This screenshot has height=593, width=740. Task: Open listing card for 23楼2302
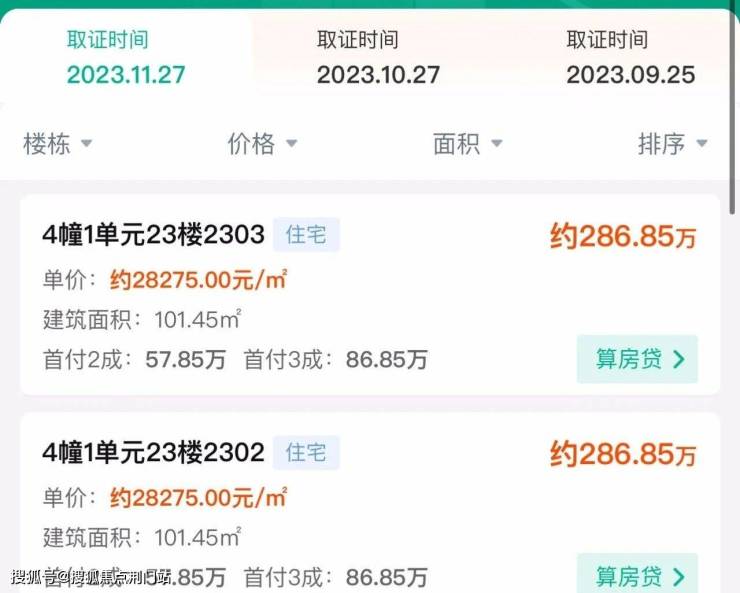153,453
